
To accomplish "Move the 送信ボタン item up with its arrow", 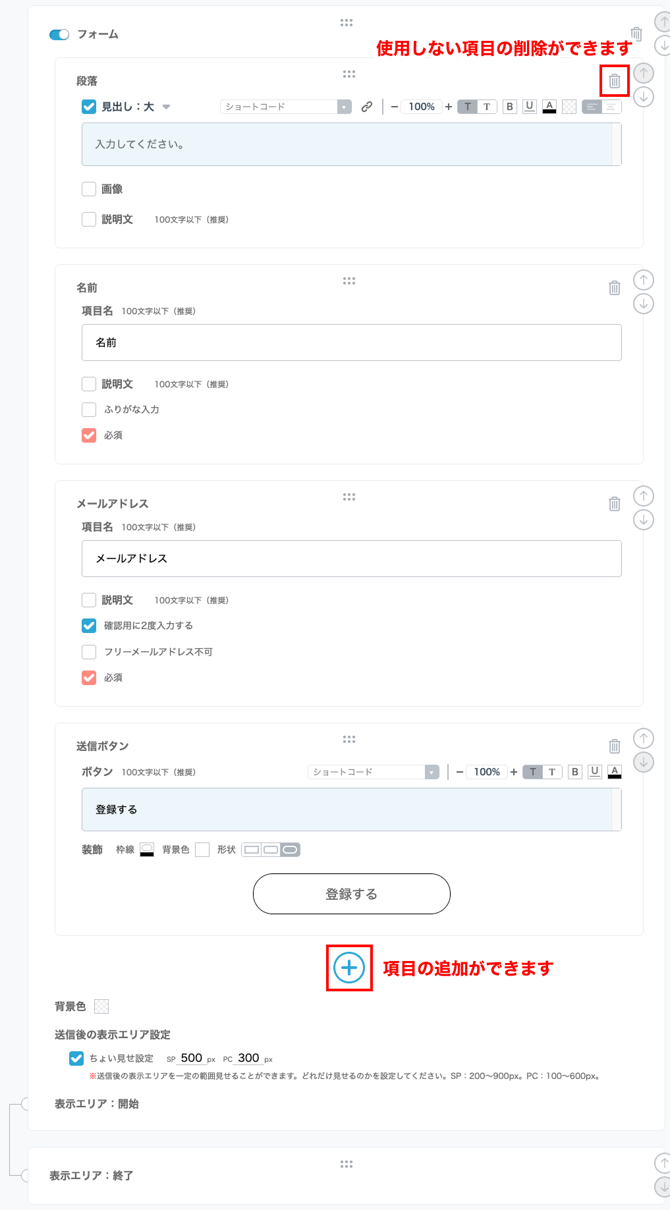I will point(643,738).
